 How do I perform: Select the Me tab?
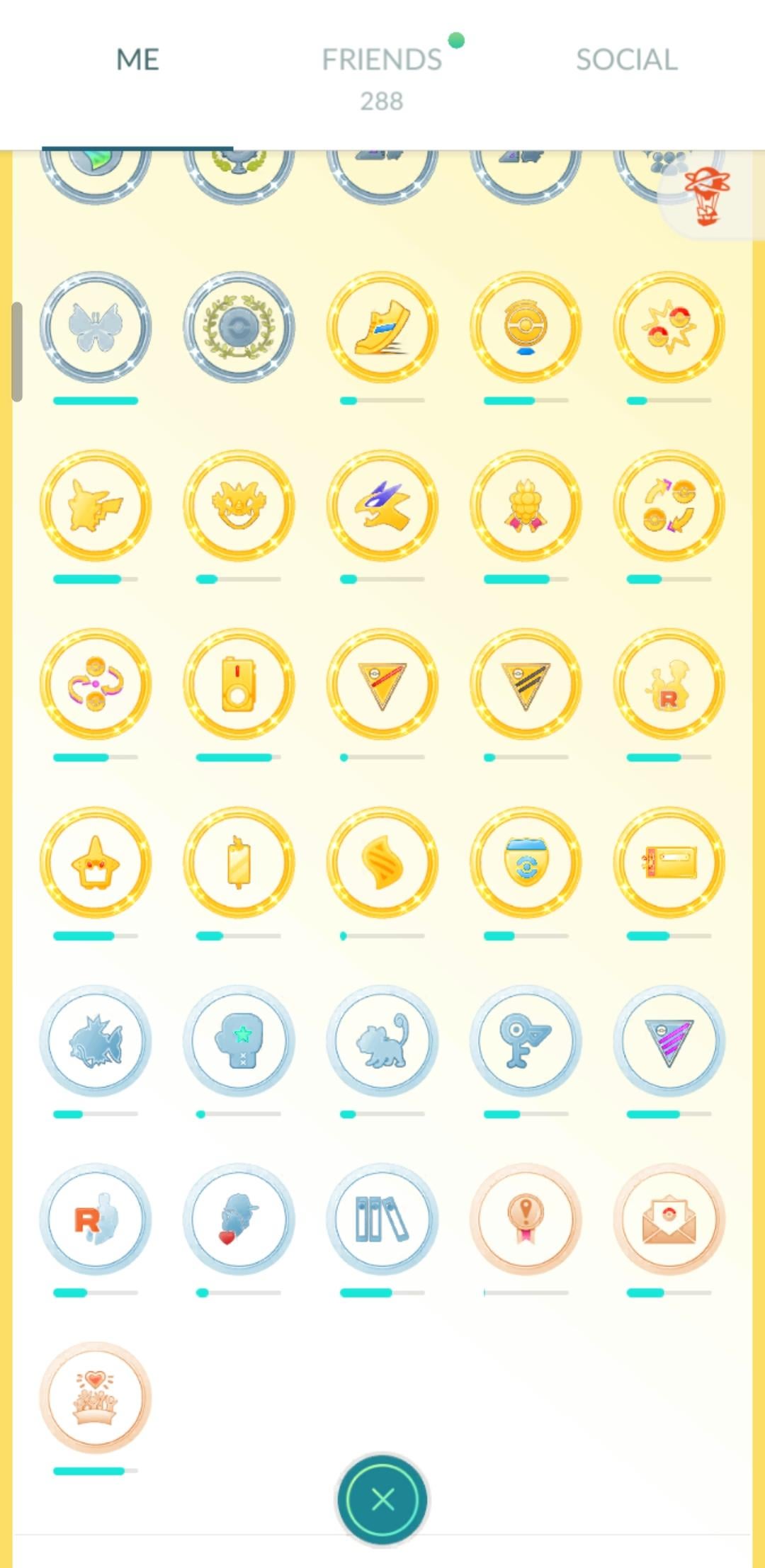click(137, 61)
